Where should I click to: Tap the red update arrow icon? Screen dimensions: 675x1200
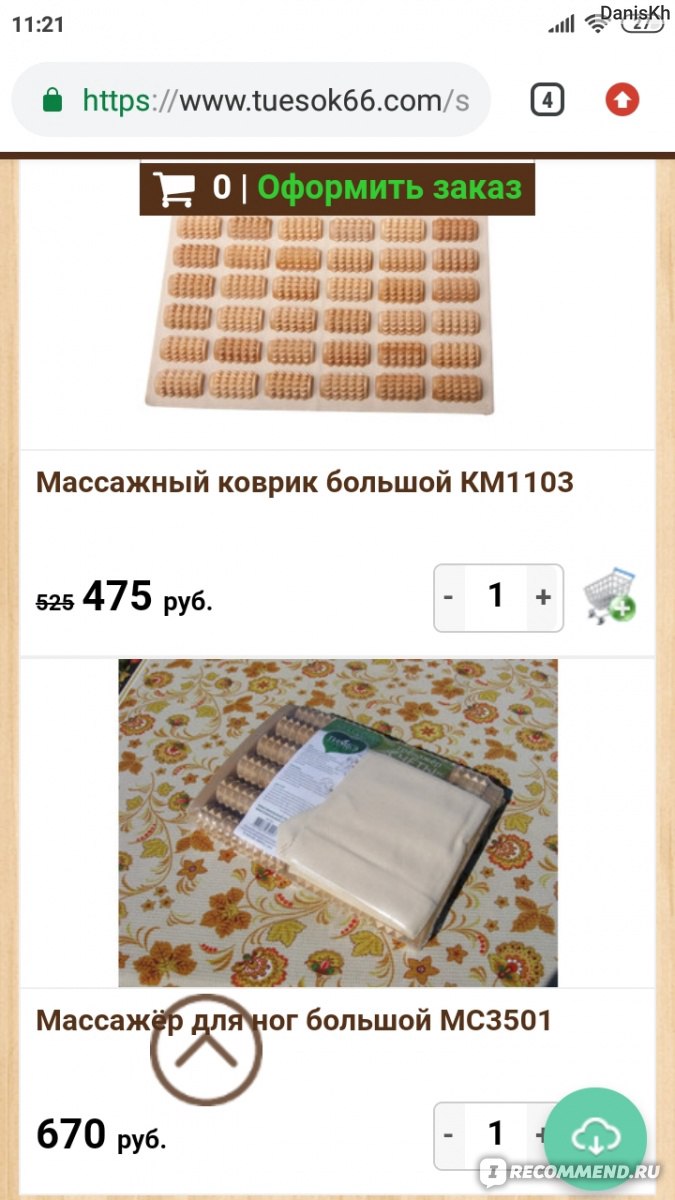pyautogui.click(x=622, y=99)
